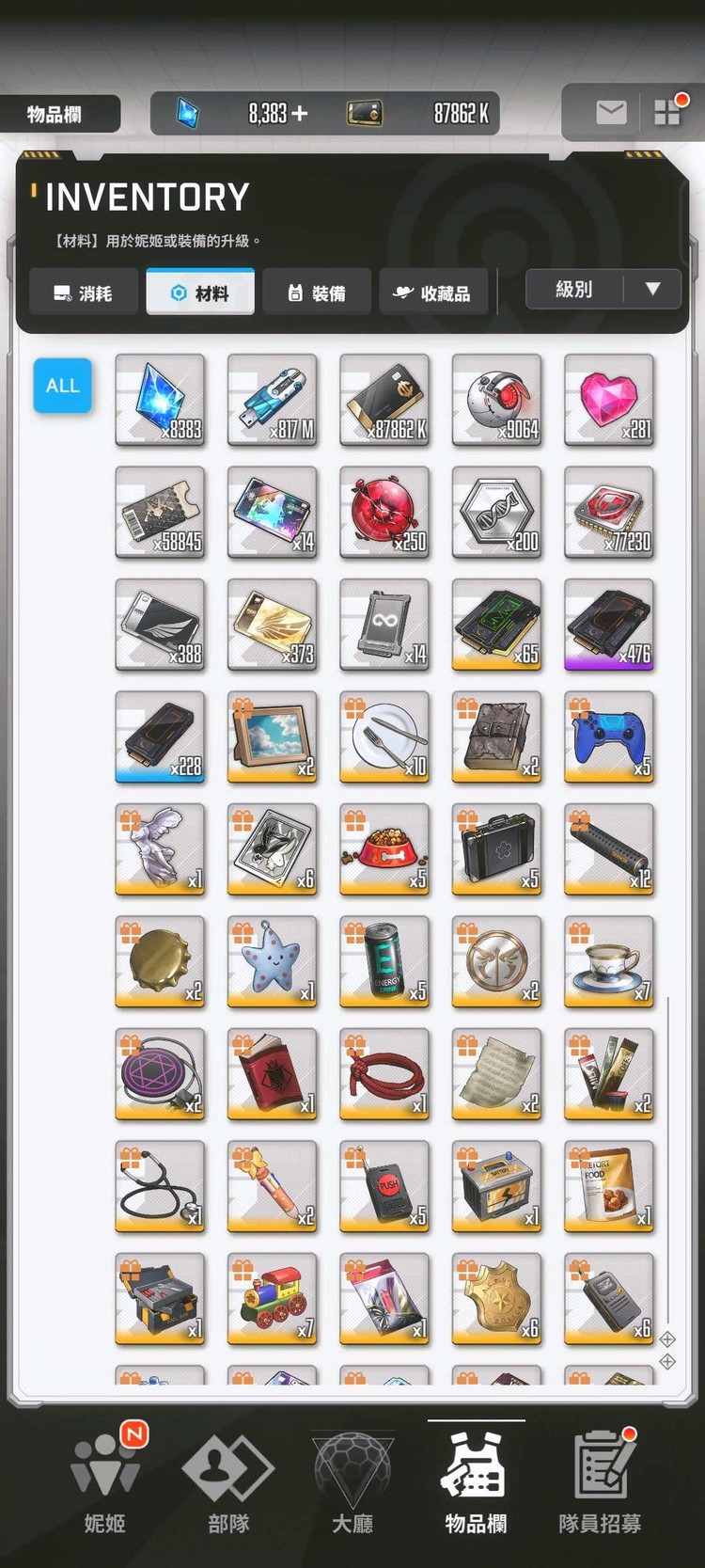Open the toy train gift x7

coord(272,1299)
